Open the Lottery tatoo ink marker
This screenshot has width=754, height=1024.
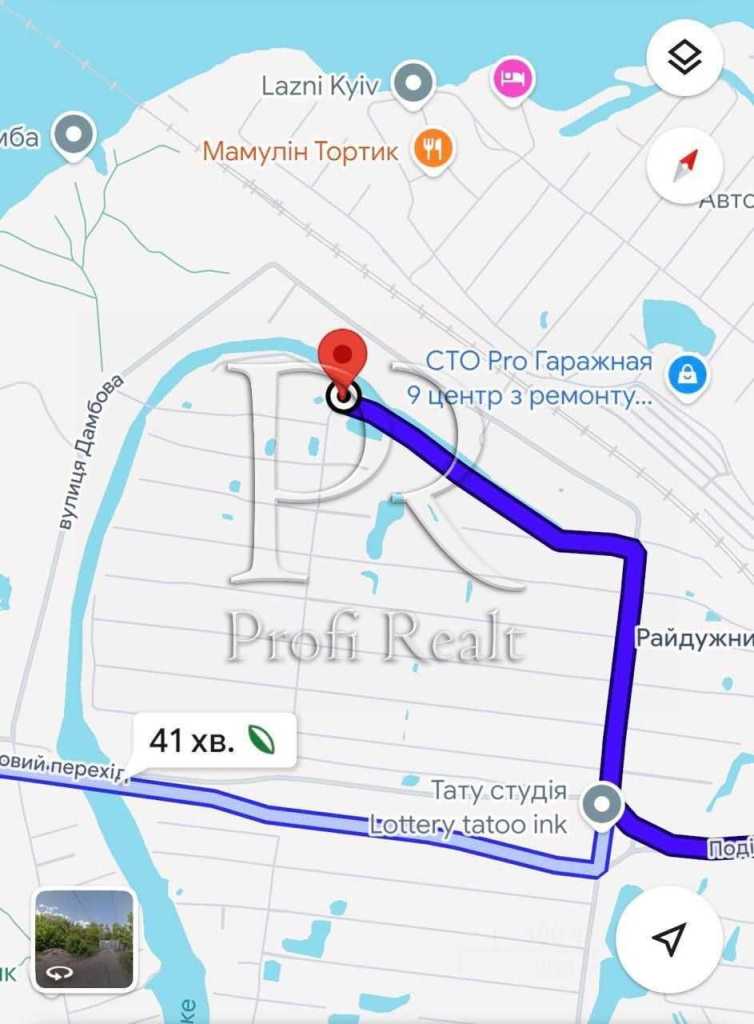[601, 805]
